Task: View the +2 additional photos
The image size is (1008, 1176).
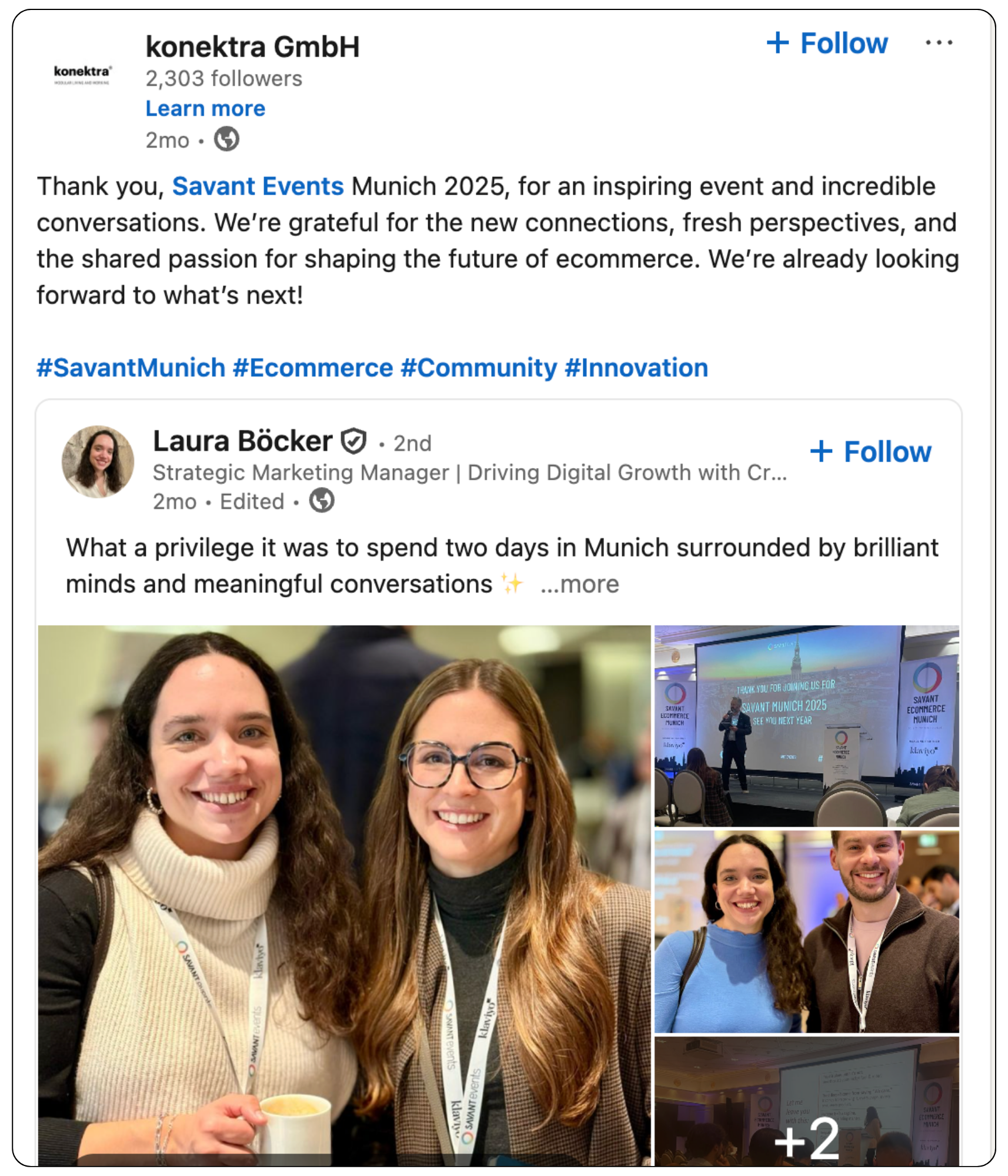Action: coord(806,1102)
